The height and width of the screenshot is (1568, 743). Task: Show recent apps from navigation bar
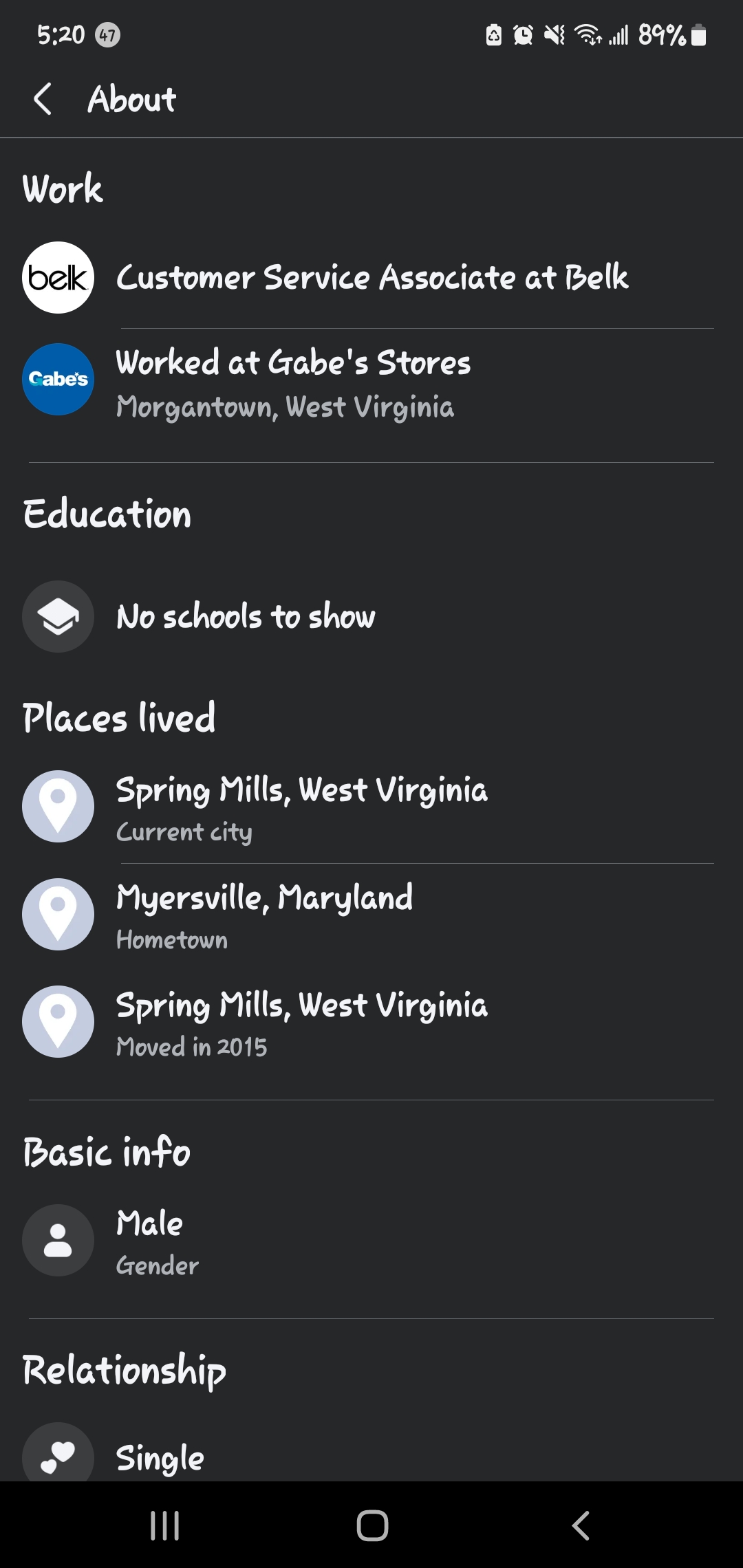point(165,1525)
